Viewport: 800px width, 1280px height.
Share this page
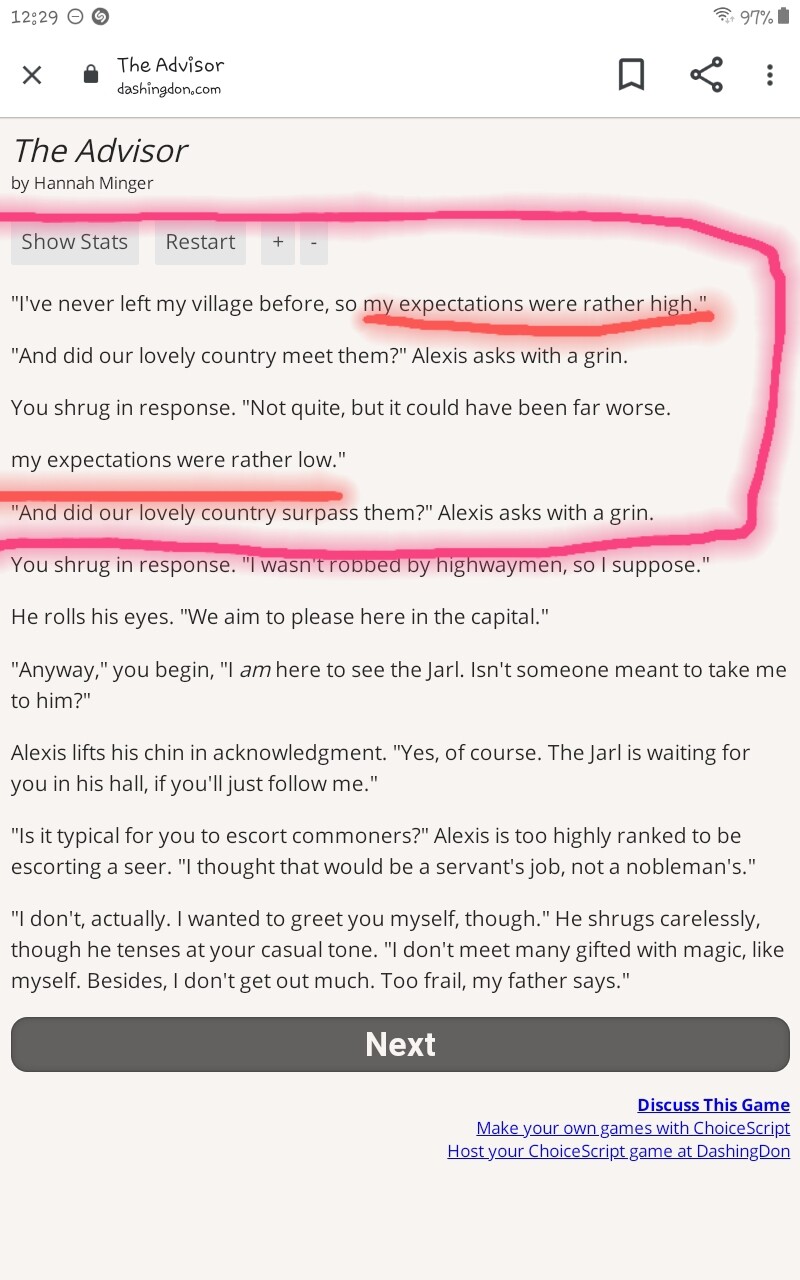706,75
